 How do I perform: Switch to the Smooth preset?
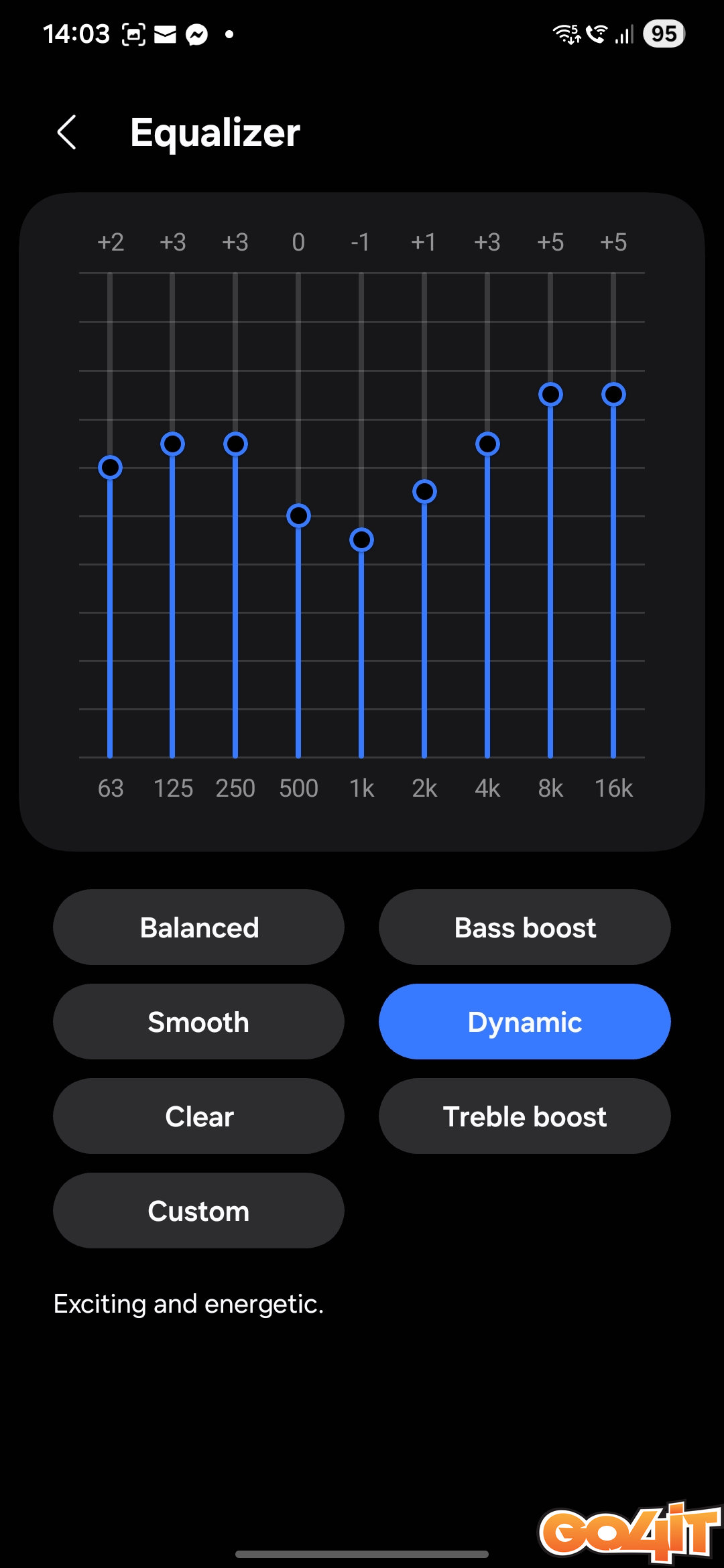(198, 1022)
